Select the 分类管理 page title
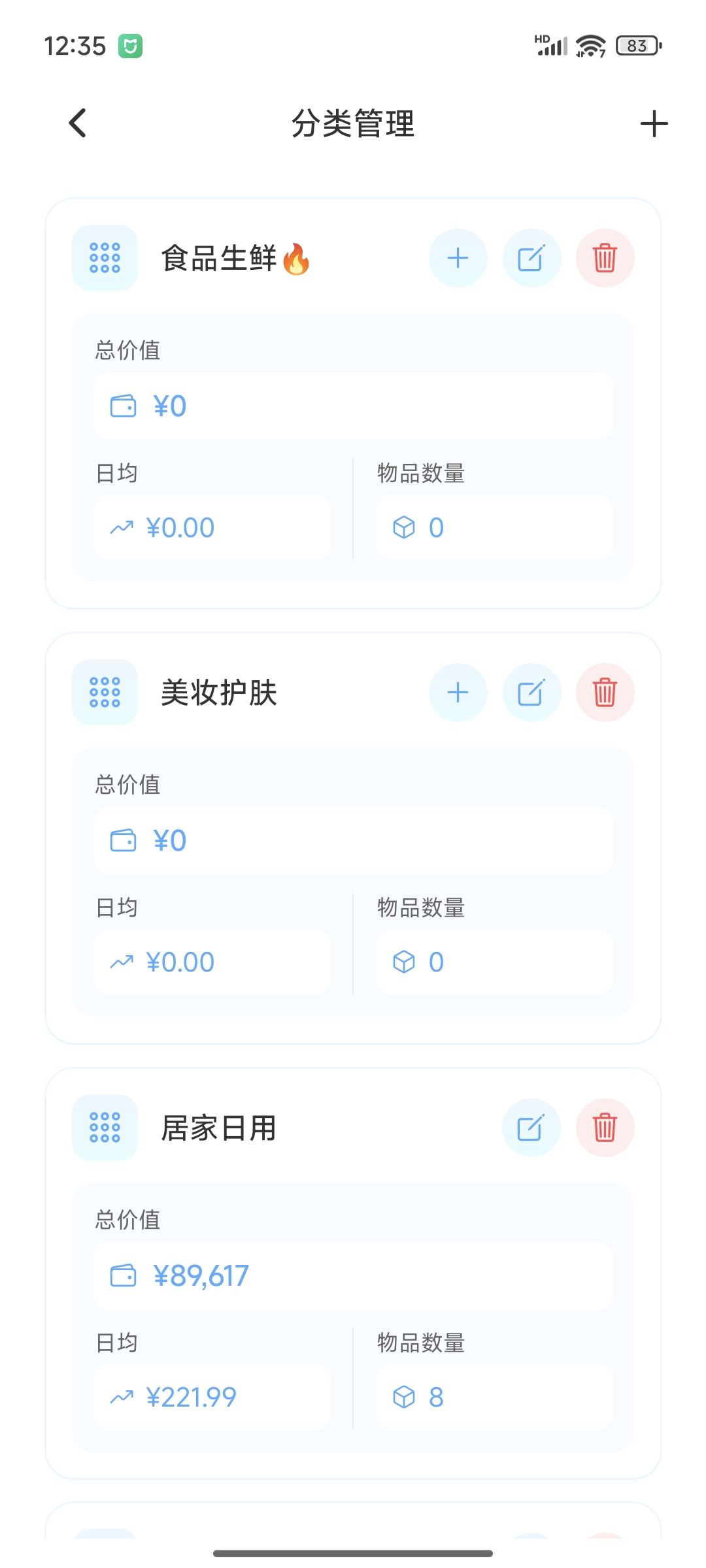The height and width of the screenshot is (1568, 706). [353, 123]
